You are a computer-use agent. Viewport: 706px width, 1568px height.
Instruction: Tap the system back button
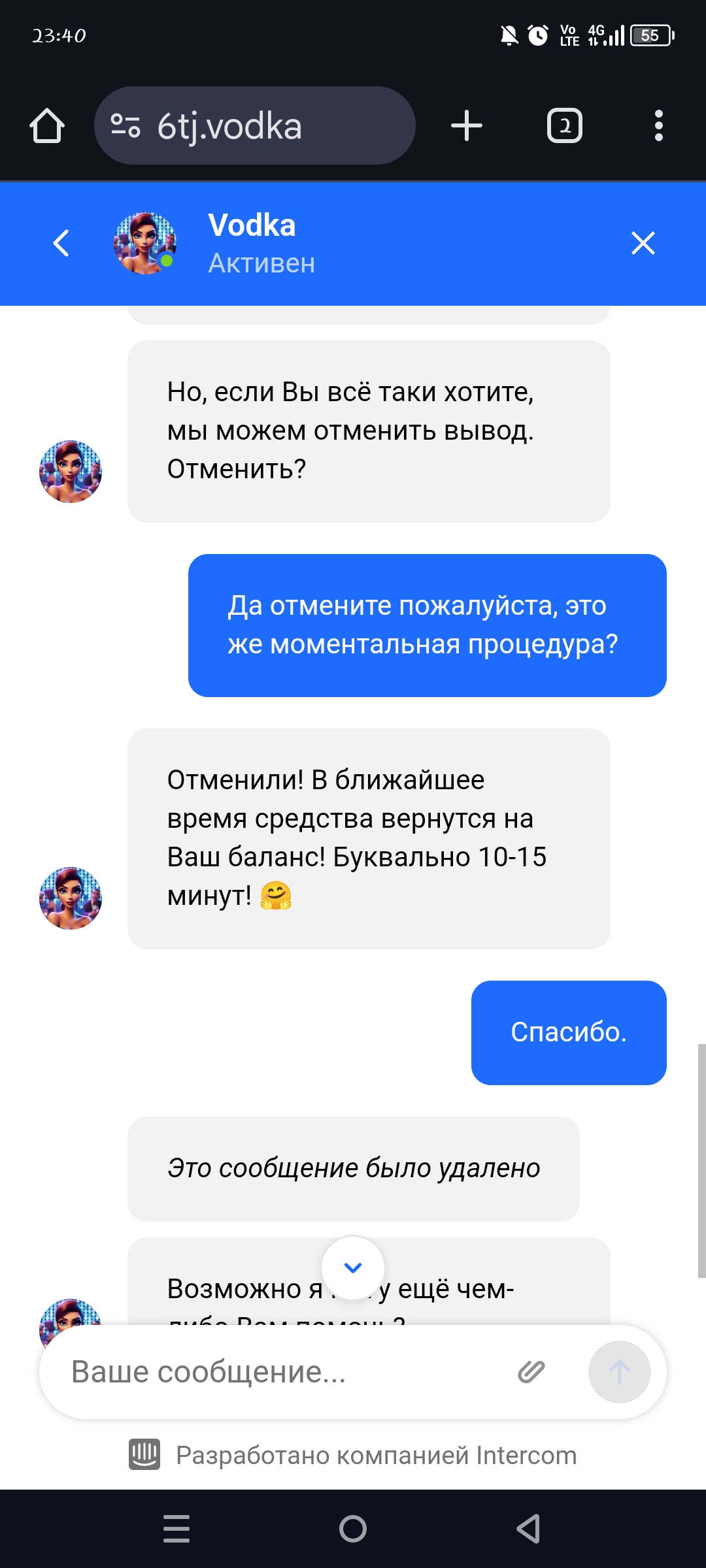[528, 1529]
